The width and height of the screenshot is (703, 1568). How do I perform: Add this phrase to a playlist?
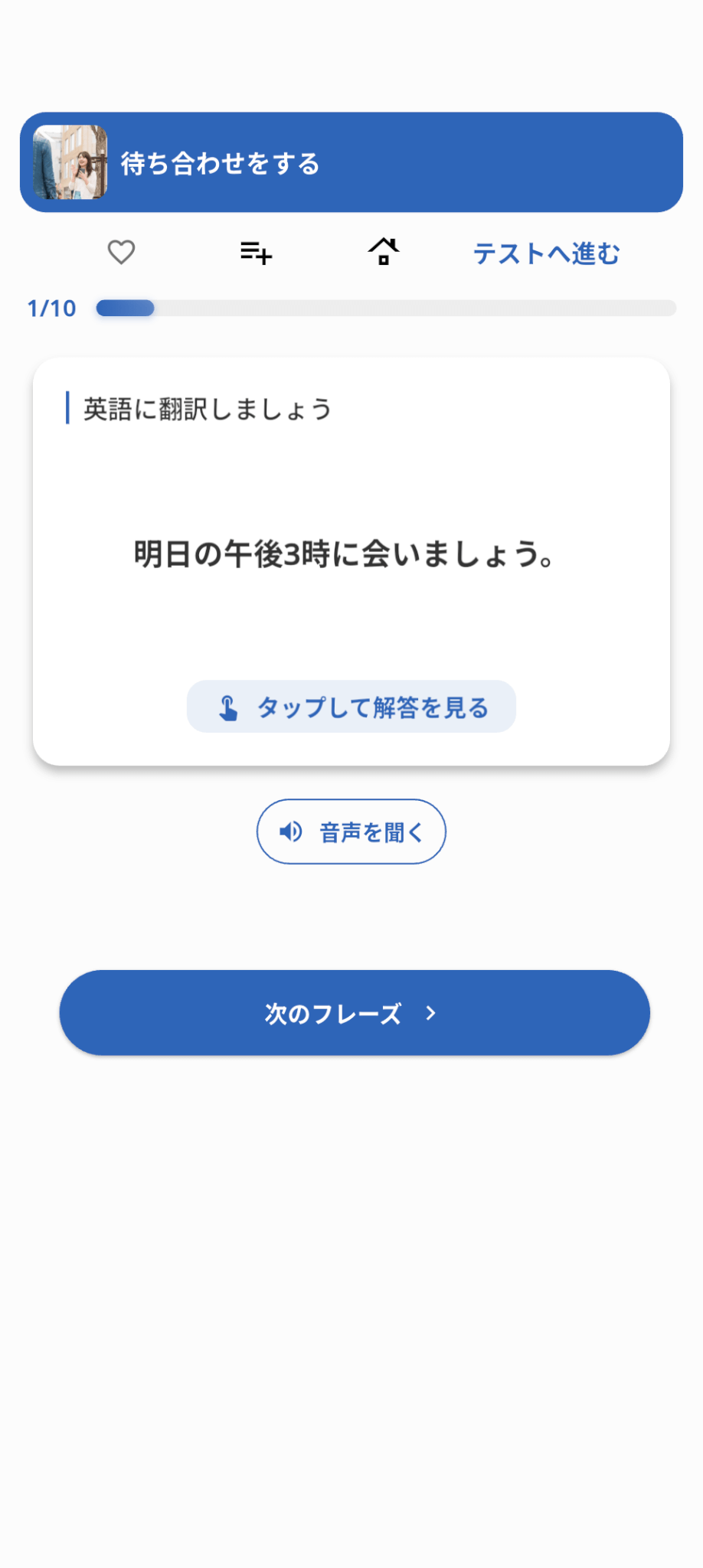(x=257, y=252)
